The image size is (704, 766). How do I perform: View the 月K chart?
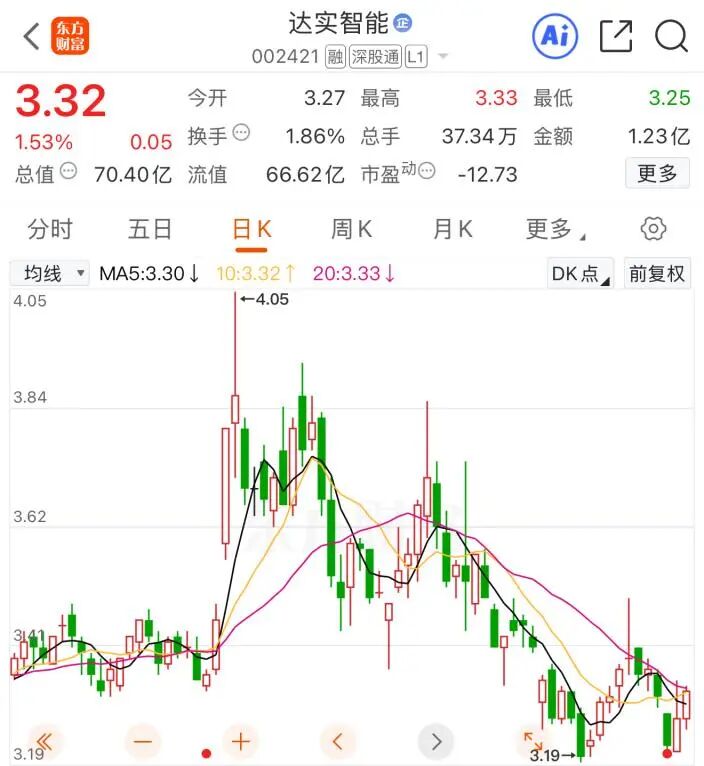coord(452,230)
